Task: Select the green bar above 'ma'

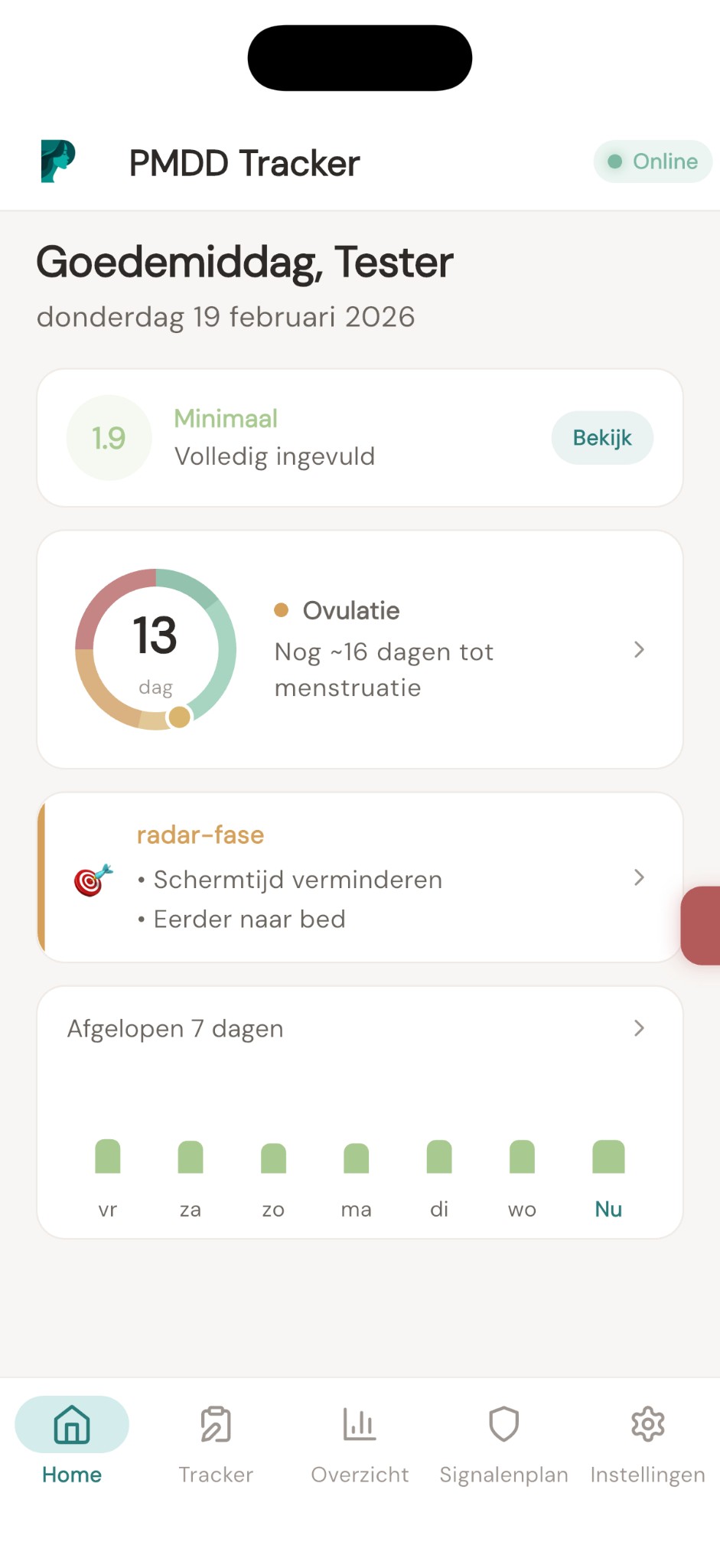Action: click(356, 1160)
